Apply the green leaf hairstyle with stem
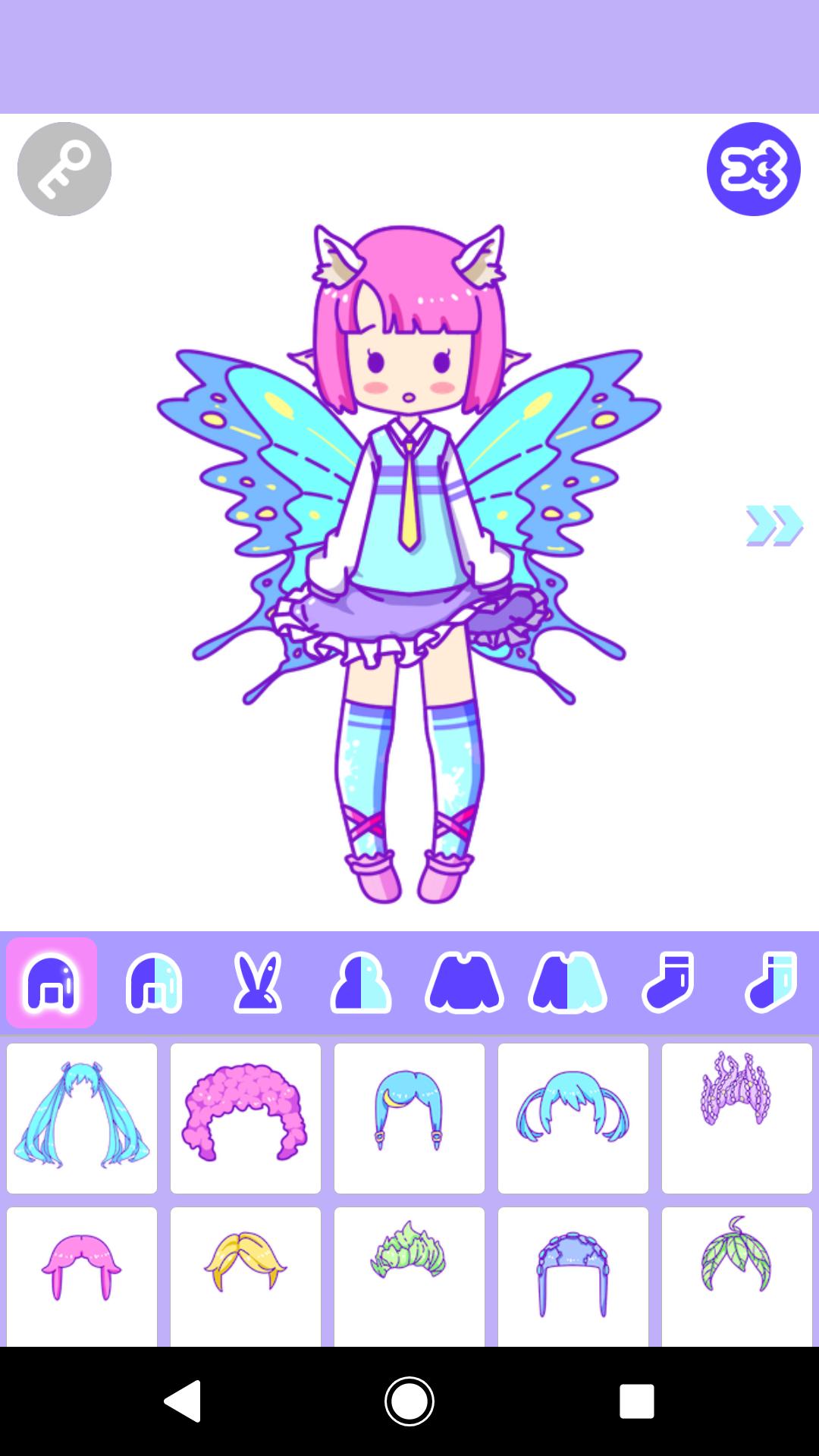 point(736,1276)
